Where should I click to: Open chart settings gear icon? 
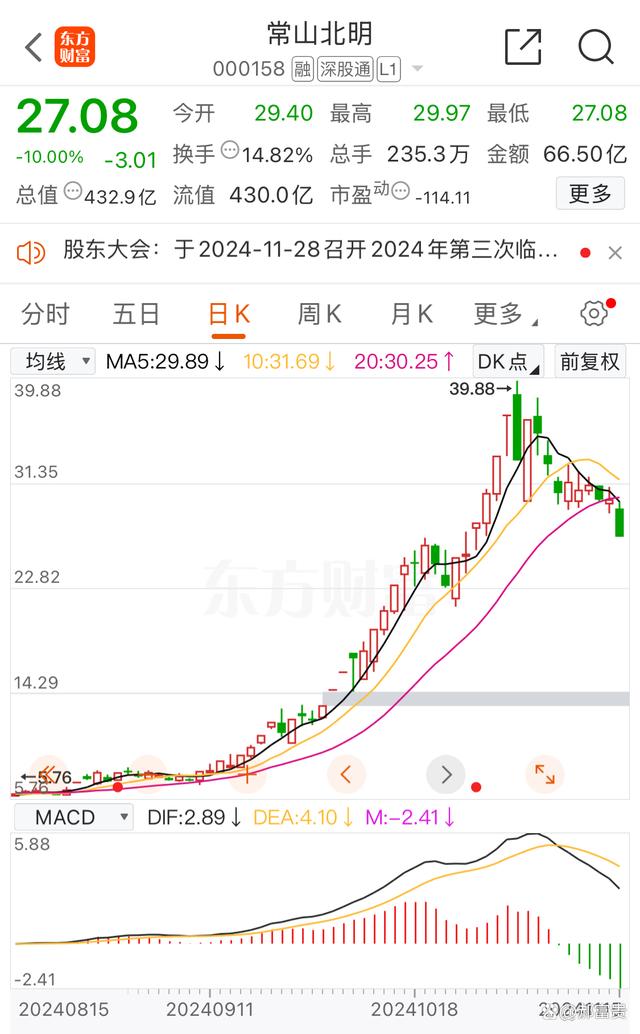coord(594,314)
